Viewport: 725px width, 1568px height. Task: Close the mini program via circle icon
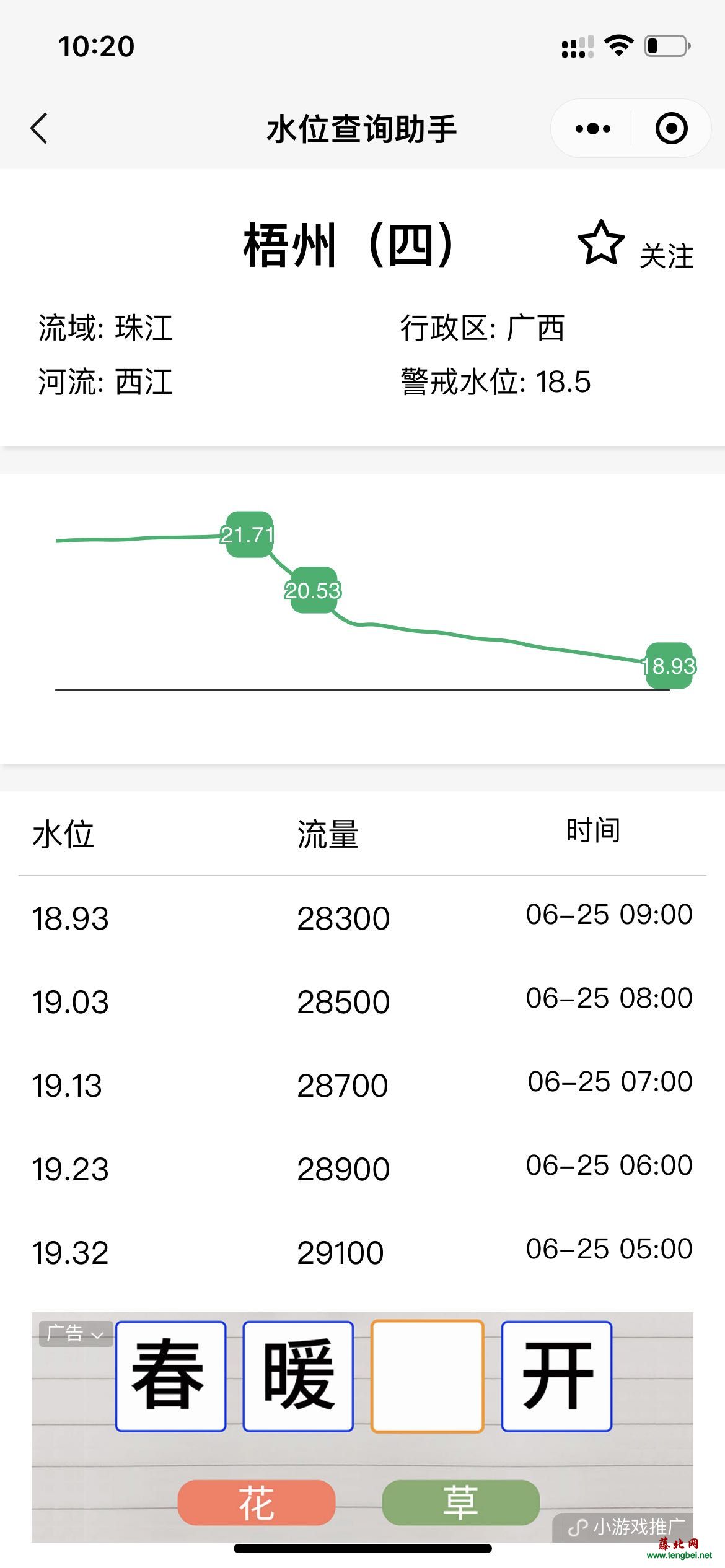click(x=672, y=129)
